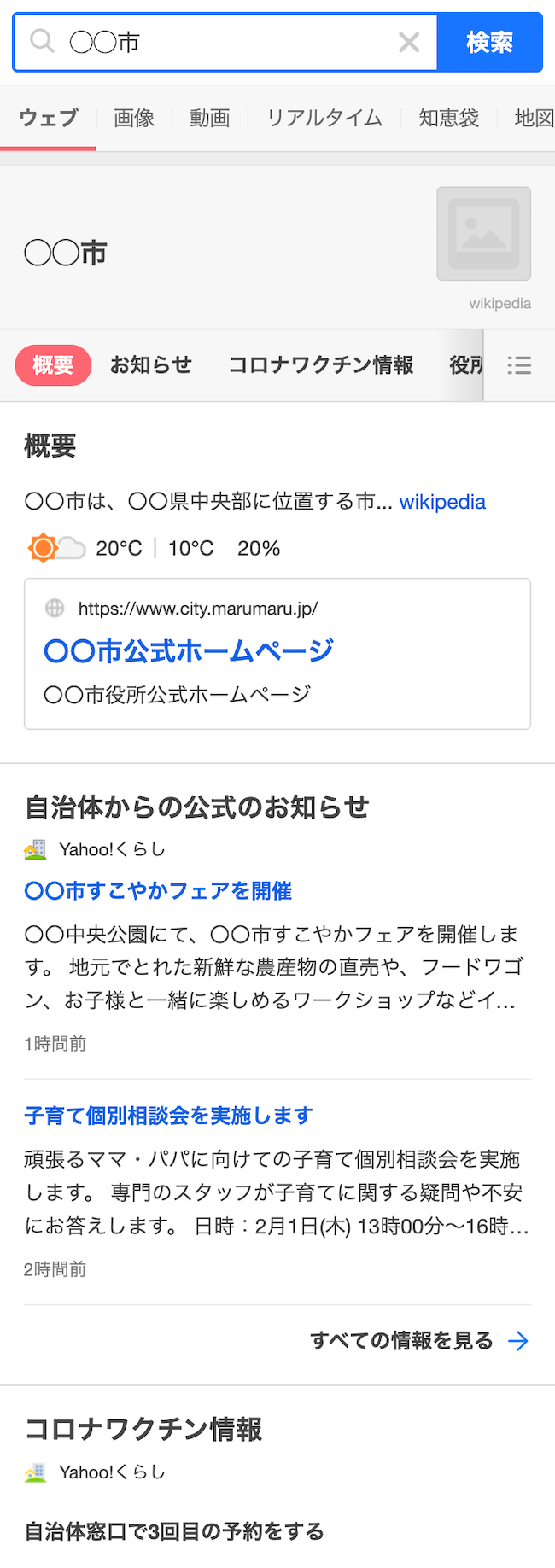Image resolution: width=555 pixels, height=1568 pixels.
Task: Open the ○○市 wikipedia image thumbnail
Action: 483,234
